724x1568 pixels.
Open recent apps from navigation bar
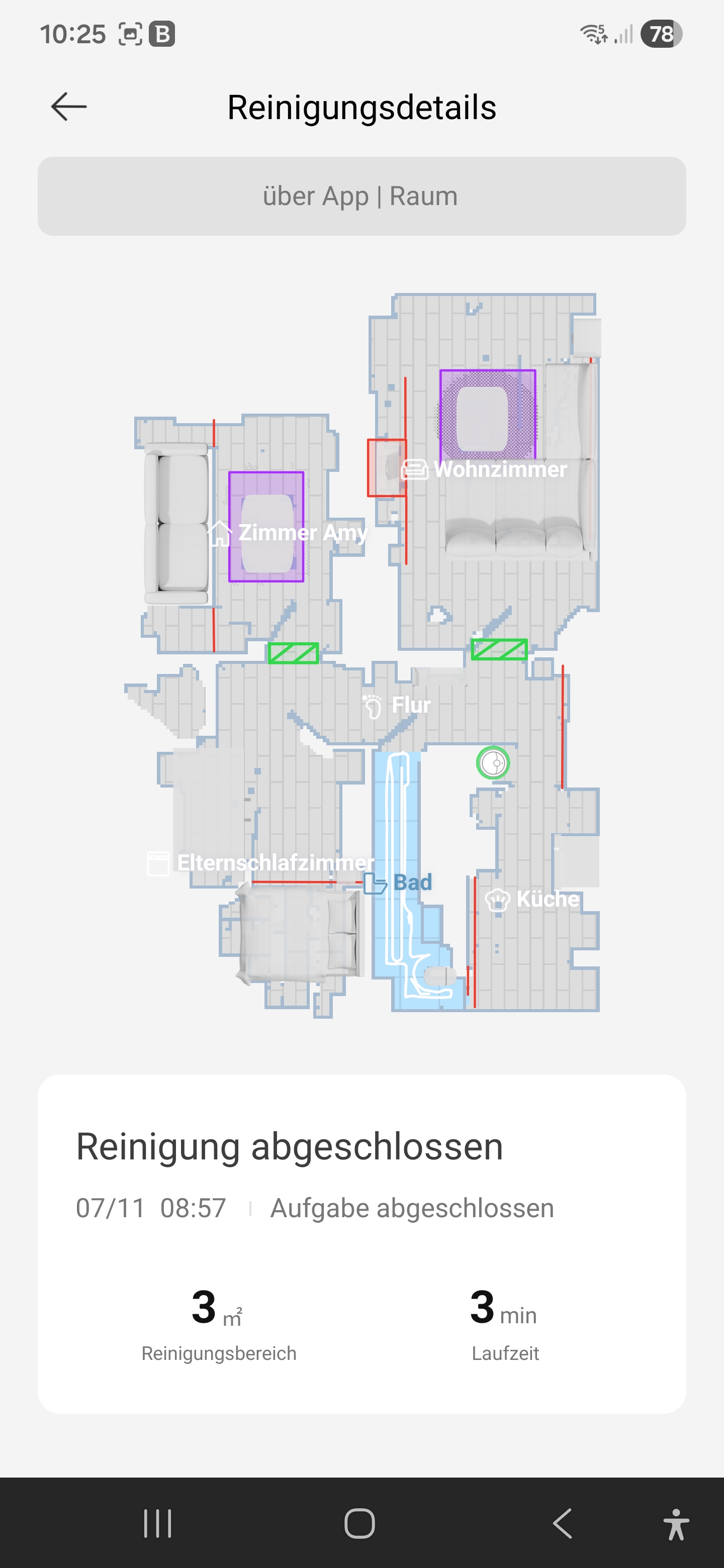[x=158, y=1524]
